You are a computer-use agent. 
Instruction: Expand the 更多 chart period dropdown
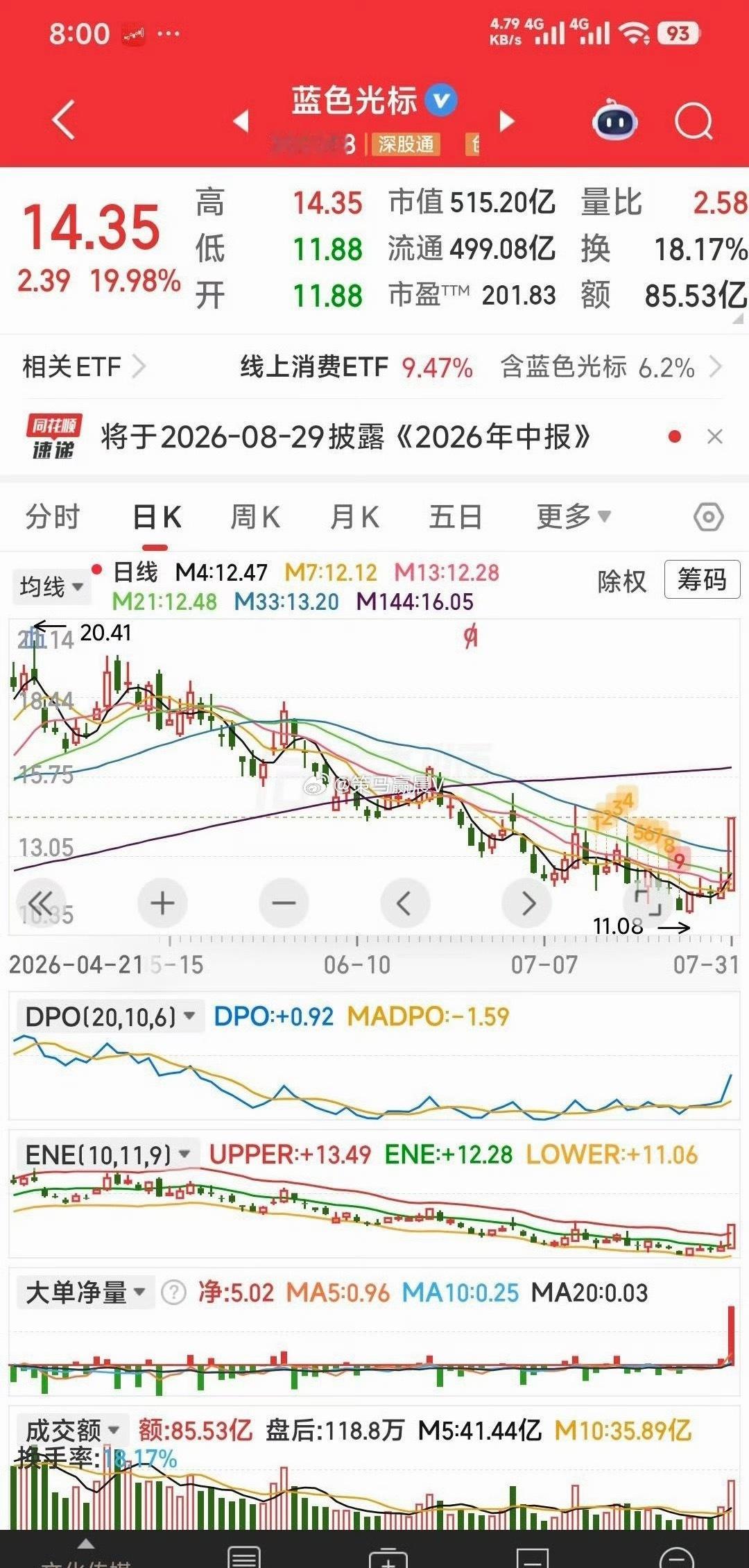point(574,516)
